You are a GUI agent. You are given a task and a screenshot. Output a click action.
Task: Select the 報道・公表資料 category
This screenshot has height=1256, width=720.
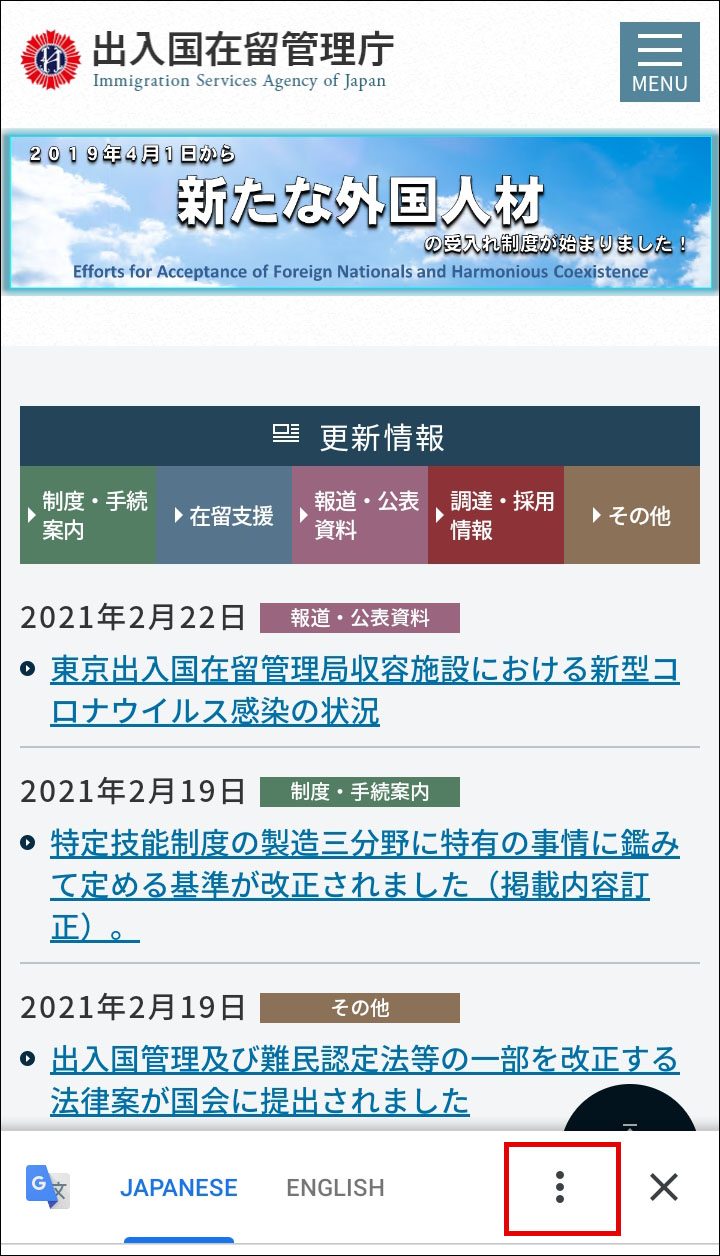(x=360, y=515)
